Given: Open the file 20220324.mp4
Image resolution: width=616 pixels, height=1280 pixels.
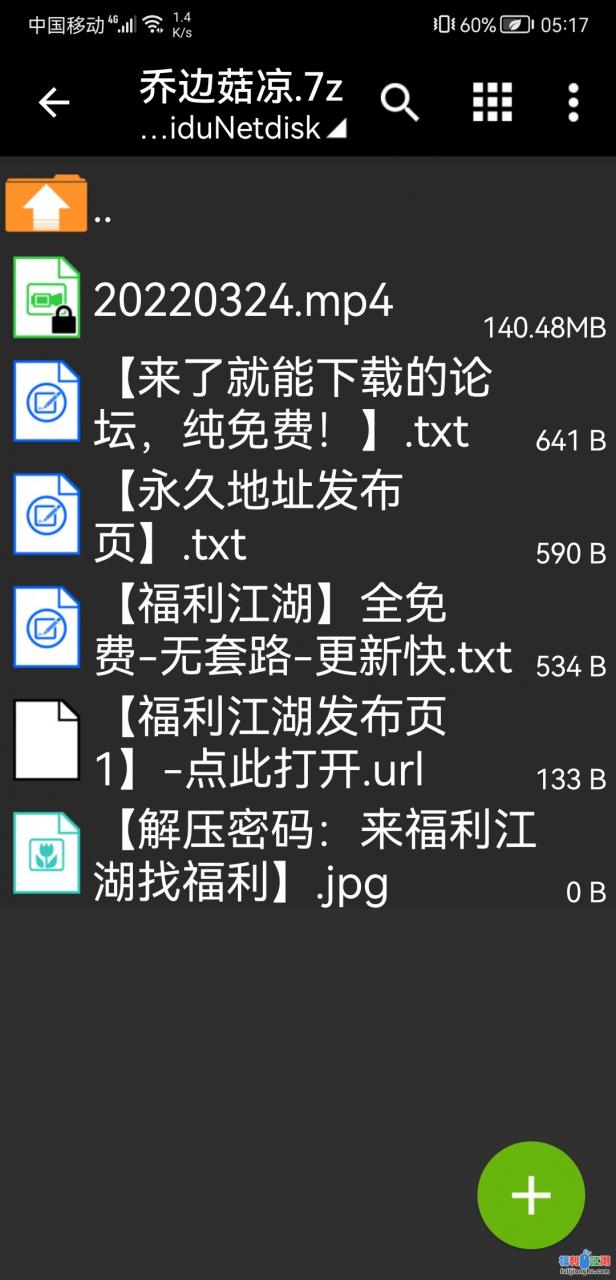Looking at the screenshot, I should 244,299.
